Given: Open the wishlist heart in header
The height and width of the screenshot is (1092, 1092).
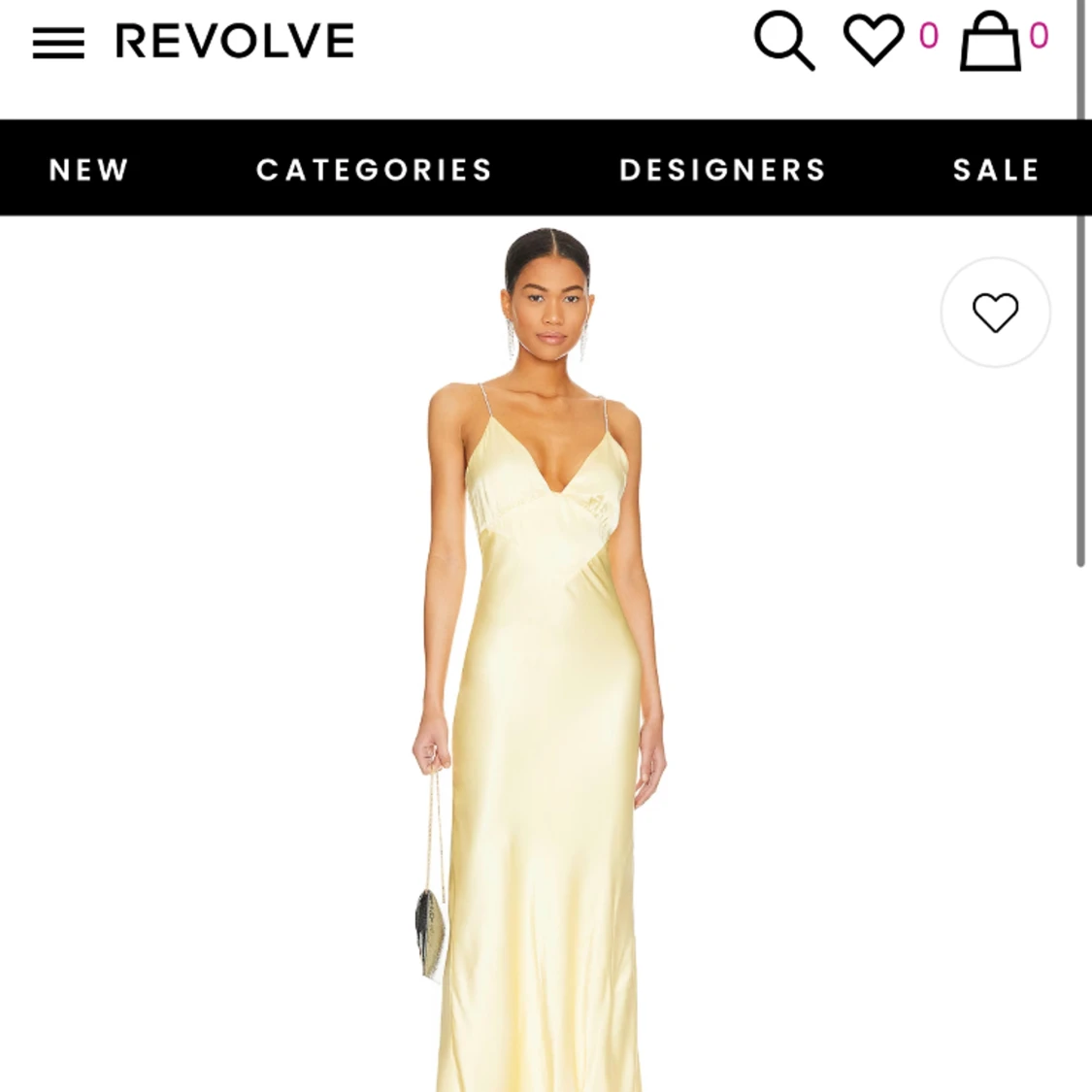Looking at the screenshot, I should coord(873,41).
